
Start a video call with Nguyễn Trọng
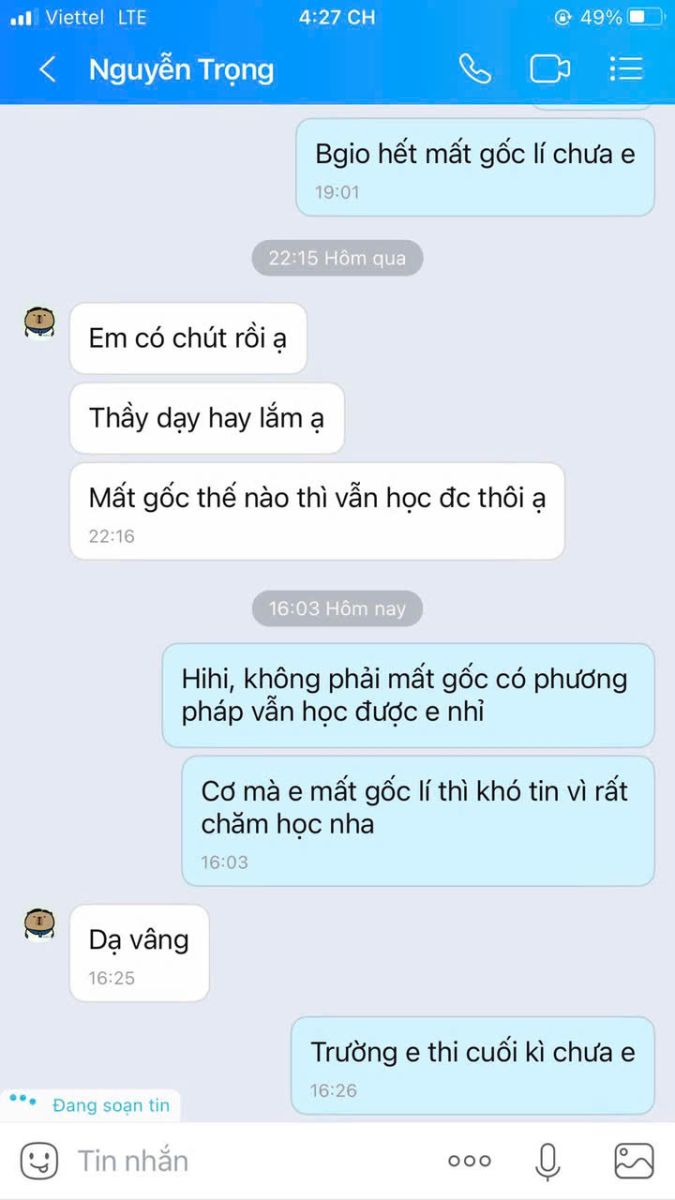(550, 69)
